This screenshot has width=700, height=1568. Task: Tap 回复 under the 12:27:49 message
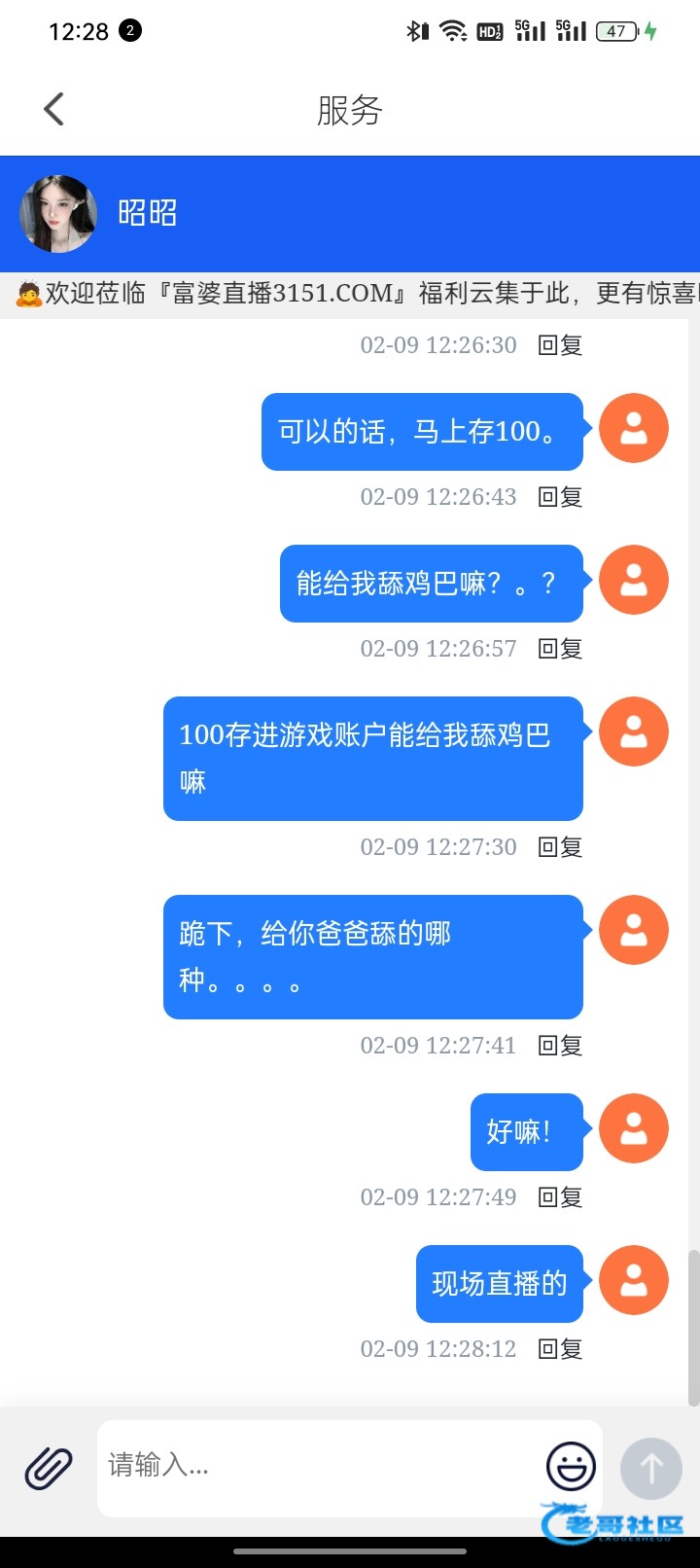pyautogui.click(x=560, y=1197)
